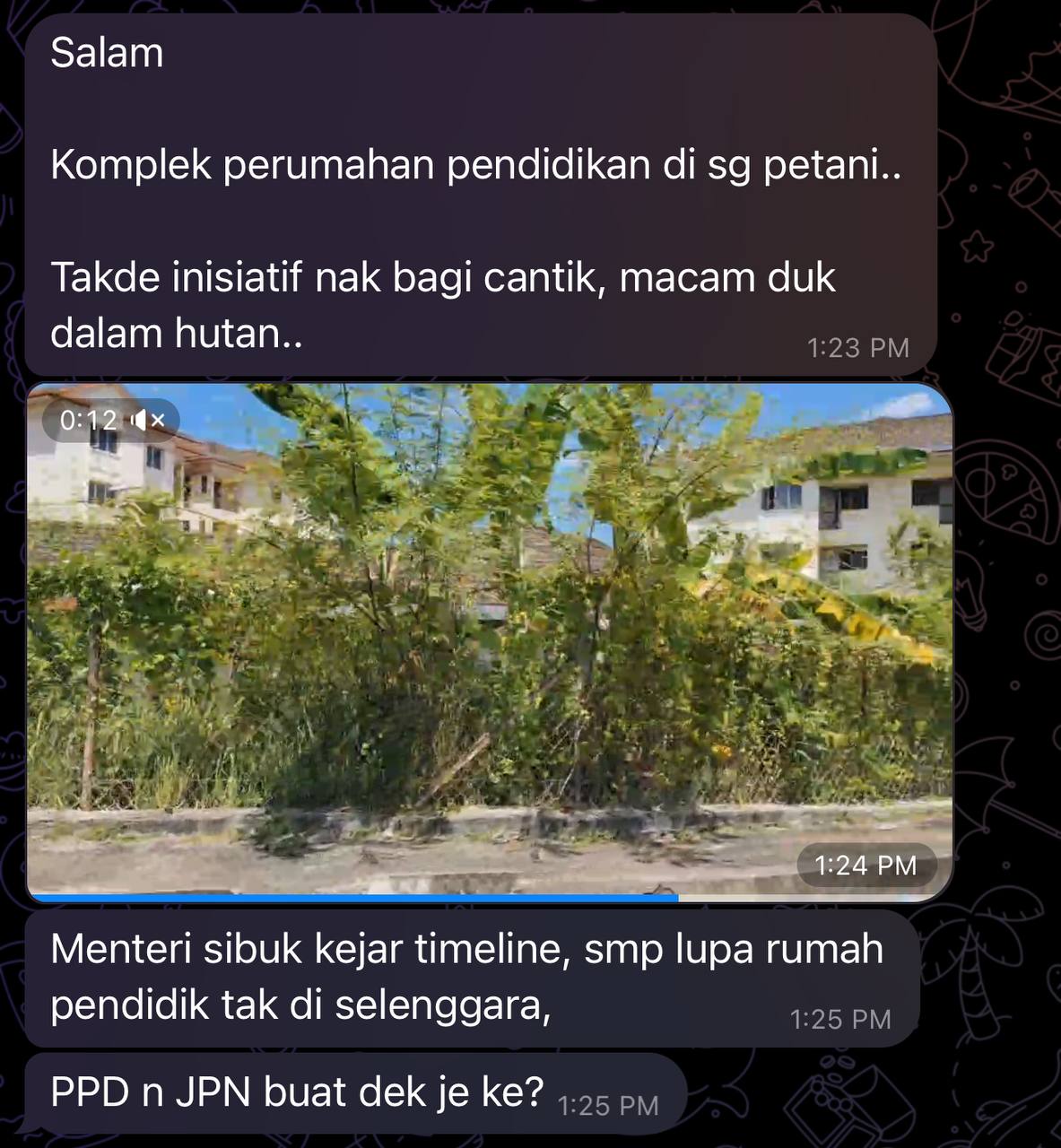Unmute the autoplaying video via the speaker icon
The image size is (1061, 1148).
(148, 420)
